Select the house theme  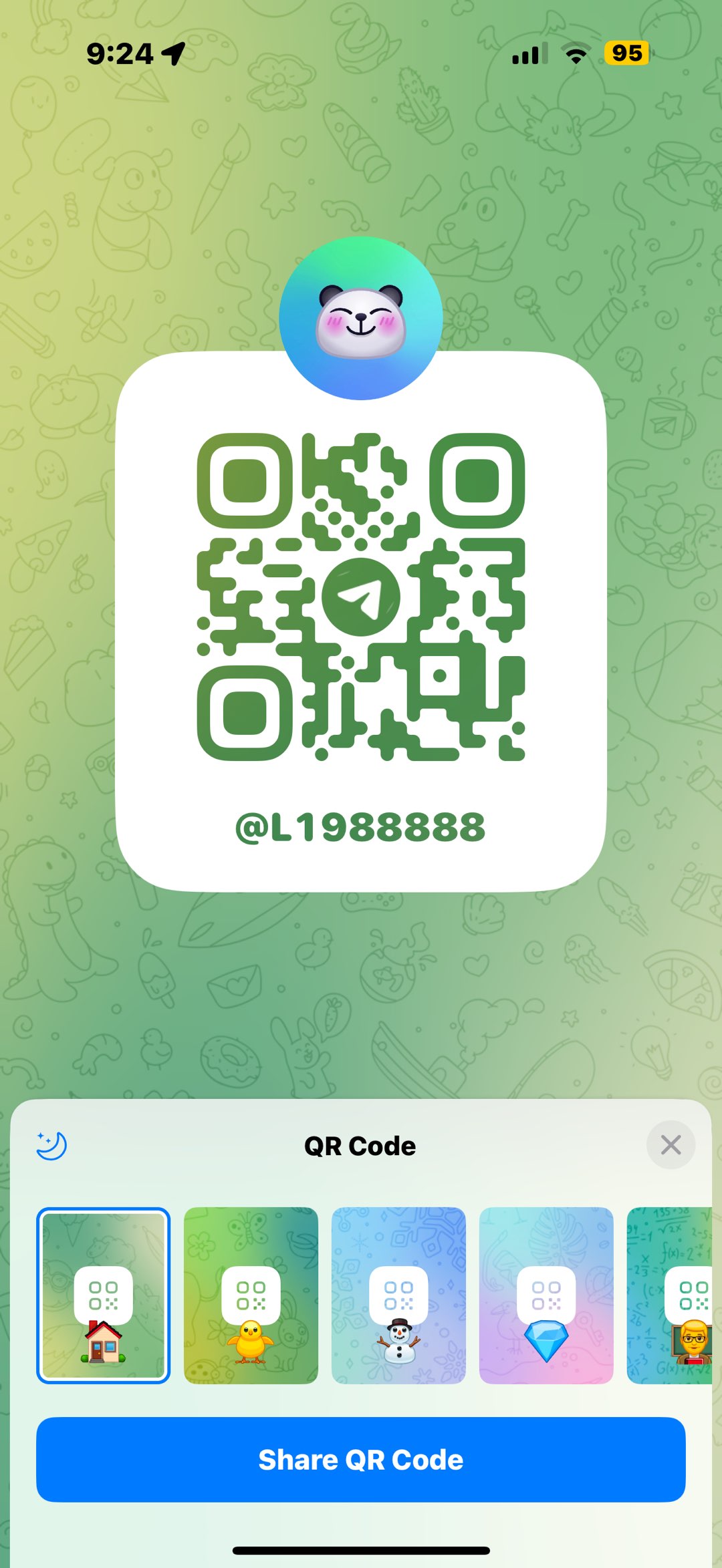tap(104, 1295)
